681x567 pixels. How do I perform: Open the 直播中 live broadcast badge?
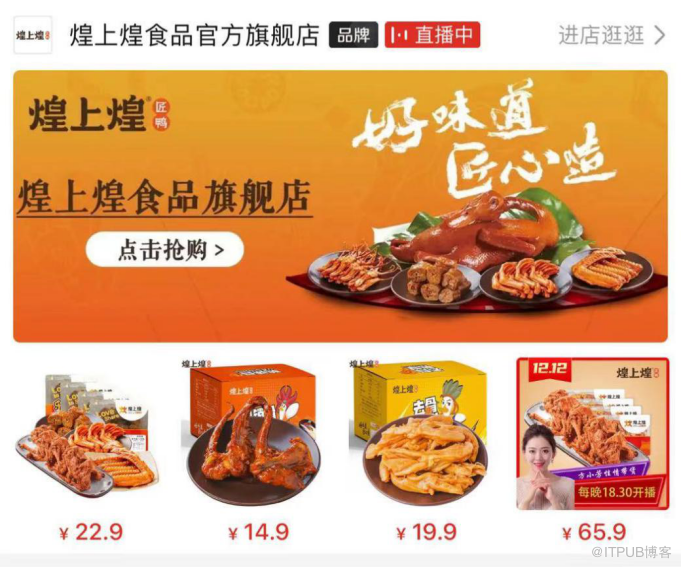pyautogui.click(x=433, y=35)
